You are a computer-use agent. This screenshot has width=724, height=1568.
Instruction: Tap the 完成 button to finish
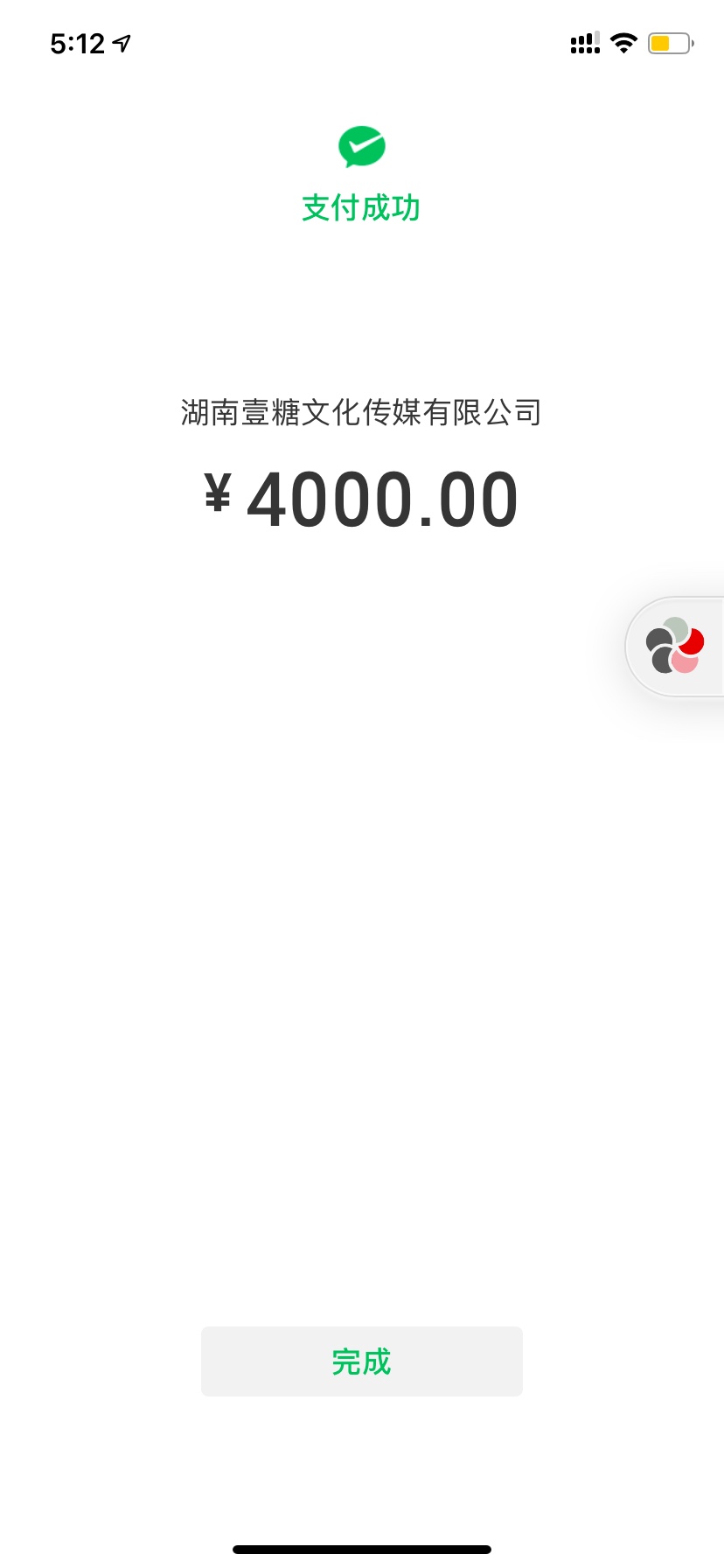(x=362, y=1361)
